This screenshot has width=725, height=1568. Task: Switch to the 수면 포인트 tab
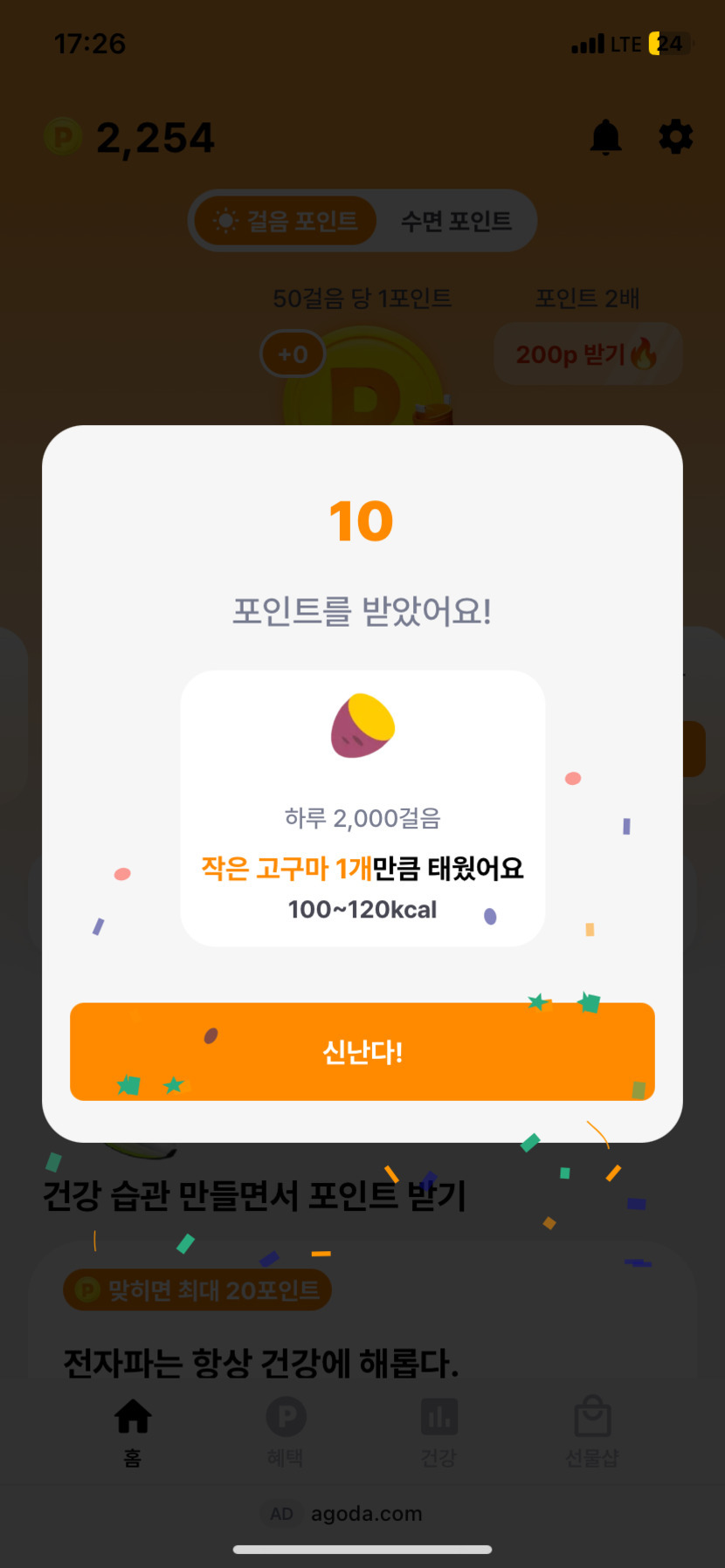456,221
